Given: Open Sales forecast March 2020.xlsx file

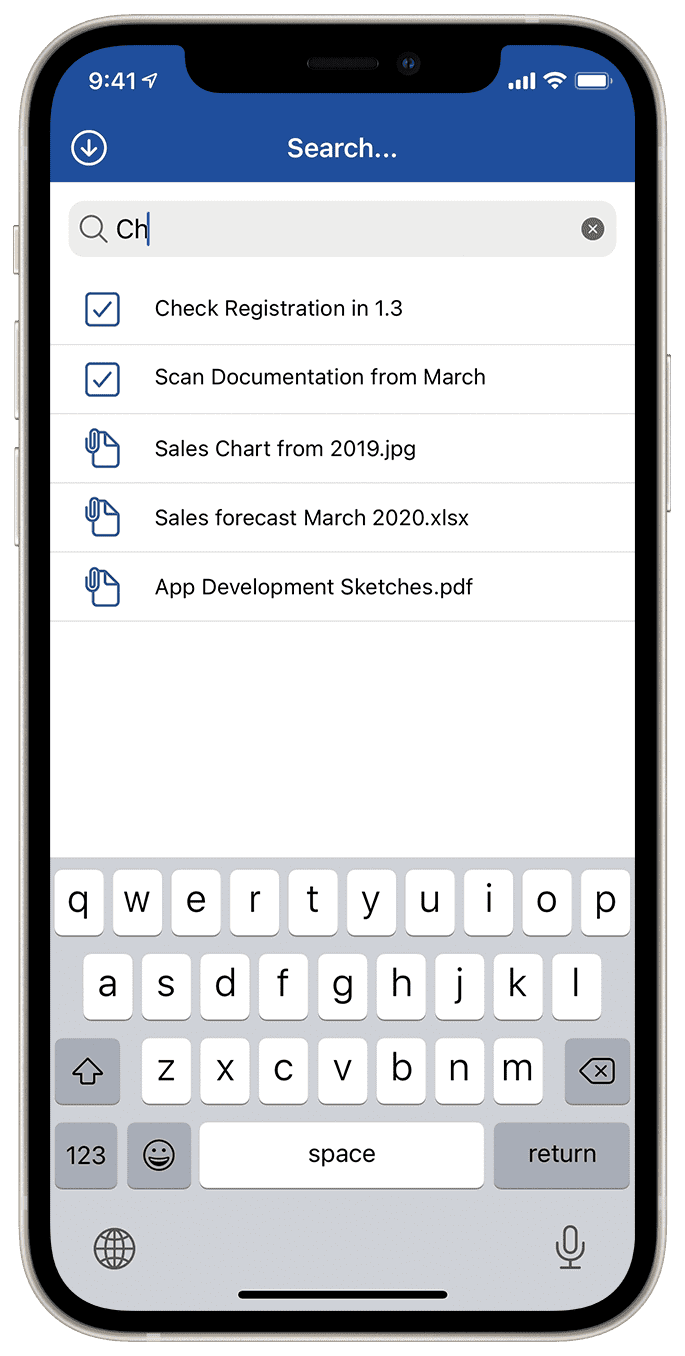Looking at the screenshot, I should tap(312, 518).
